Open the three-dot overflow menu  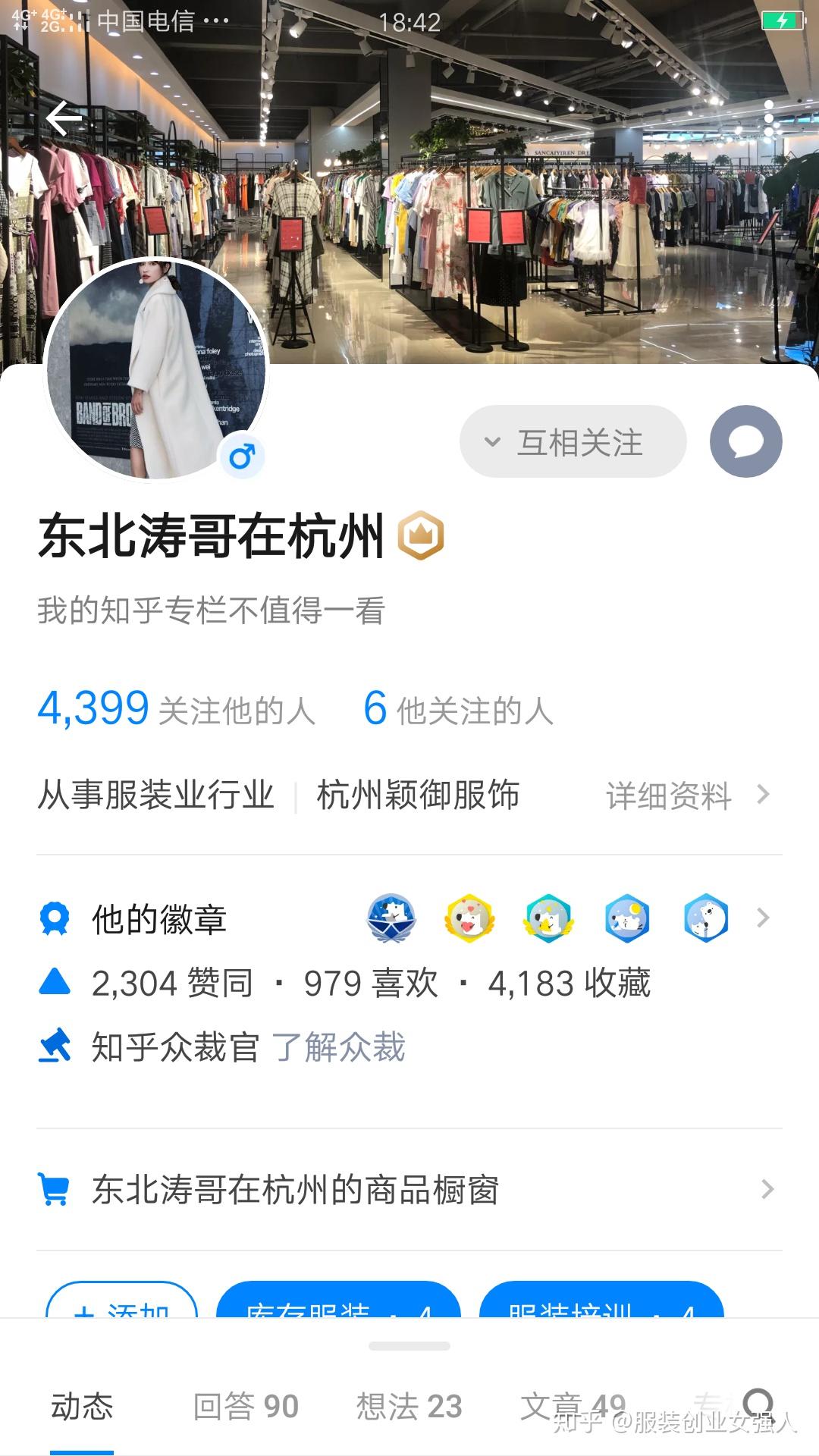click(769, 118)
